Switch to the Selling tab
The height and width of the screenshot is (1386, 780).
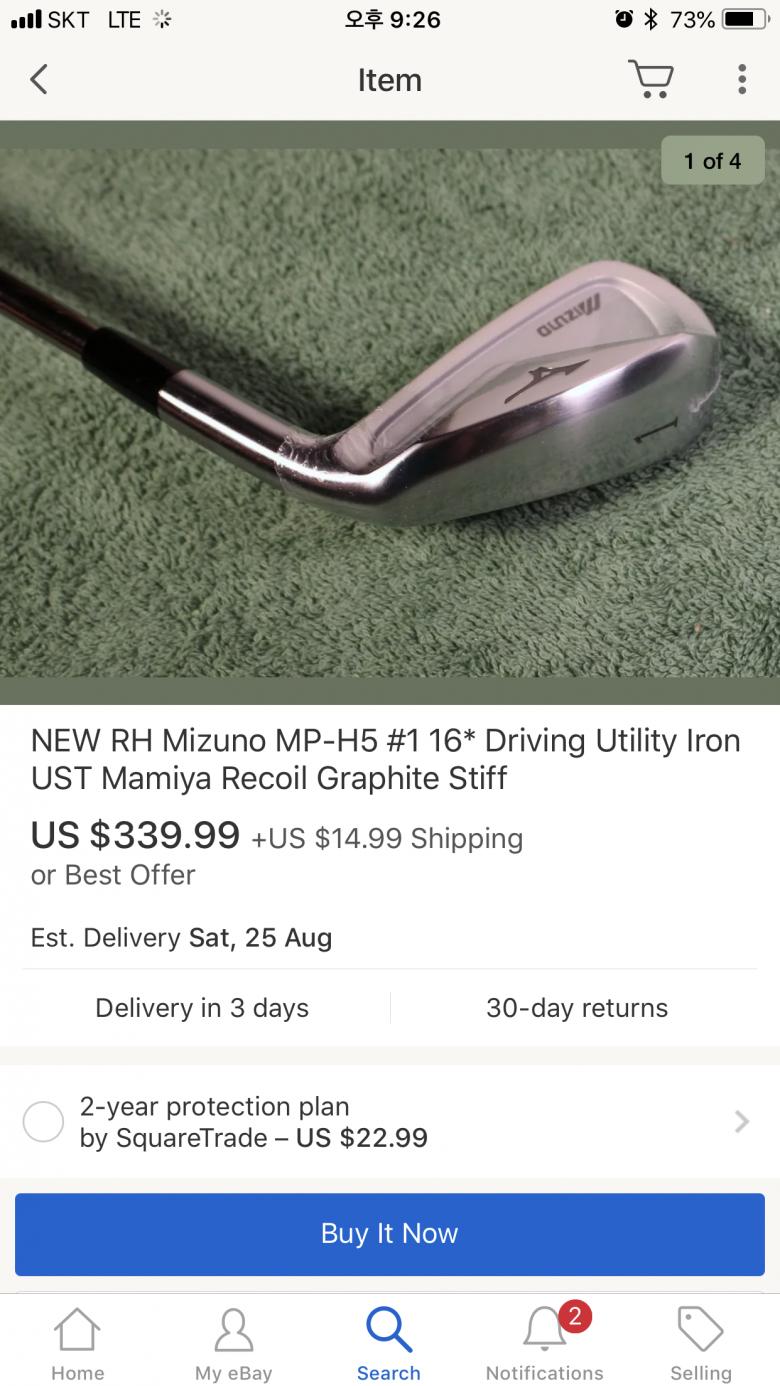701,1342
